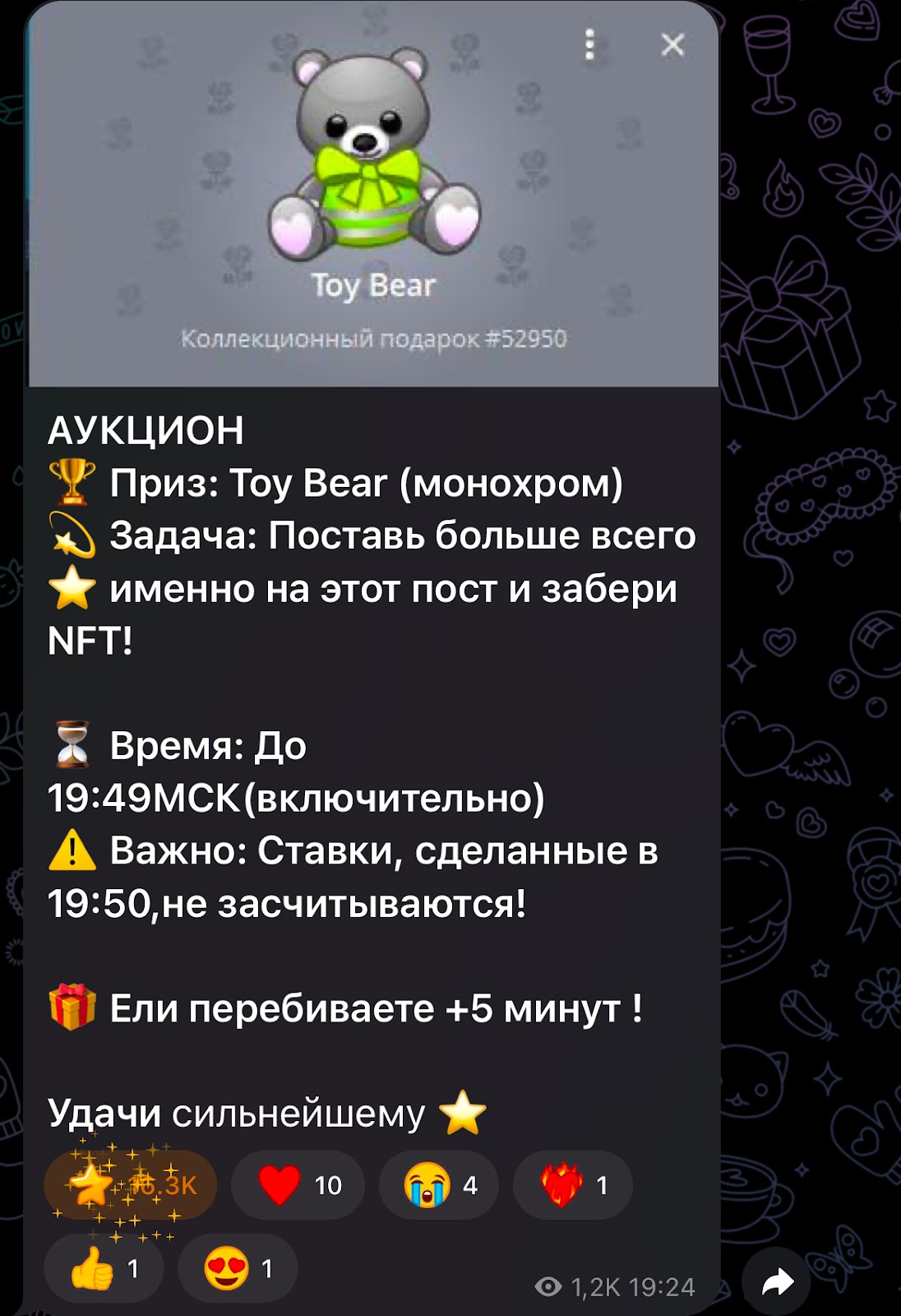Forward this auction post
Image resolution: width=901 pixels, height=1316 pixels.
tap(776, 1281)
